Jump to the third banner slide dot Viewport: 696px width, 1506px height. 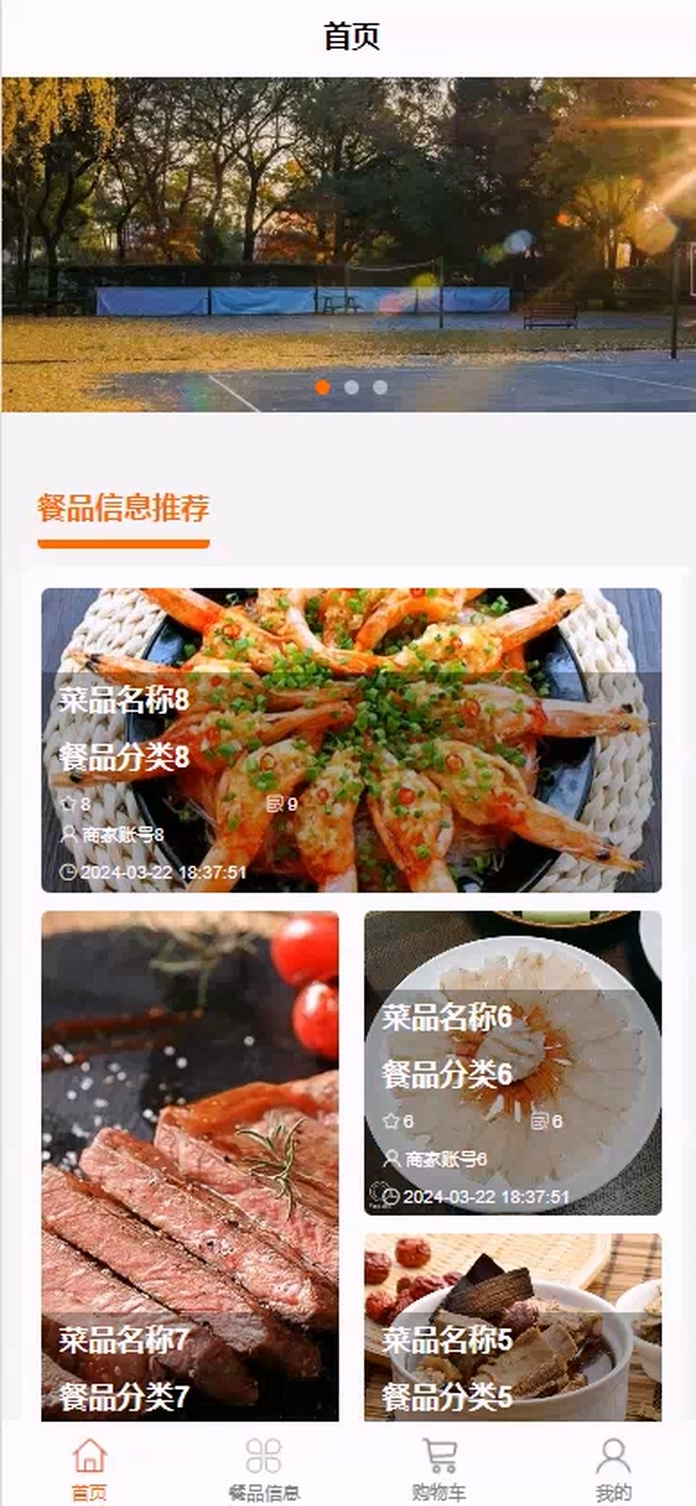[x=380, y=387]
